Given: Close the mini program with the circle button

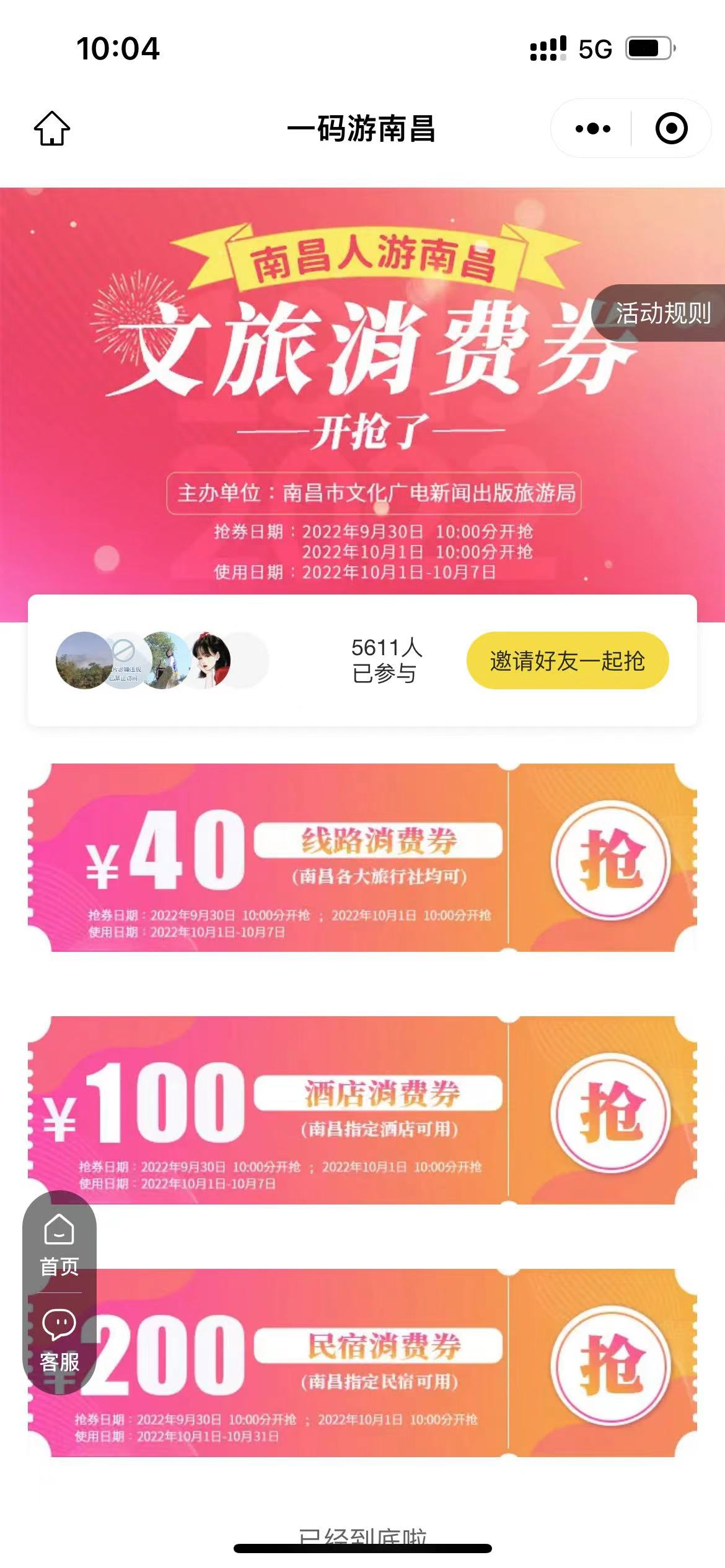Looking at the screenshot, I should (x=671, y=129).
